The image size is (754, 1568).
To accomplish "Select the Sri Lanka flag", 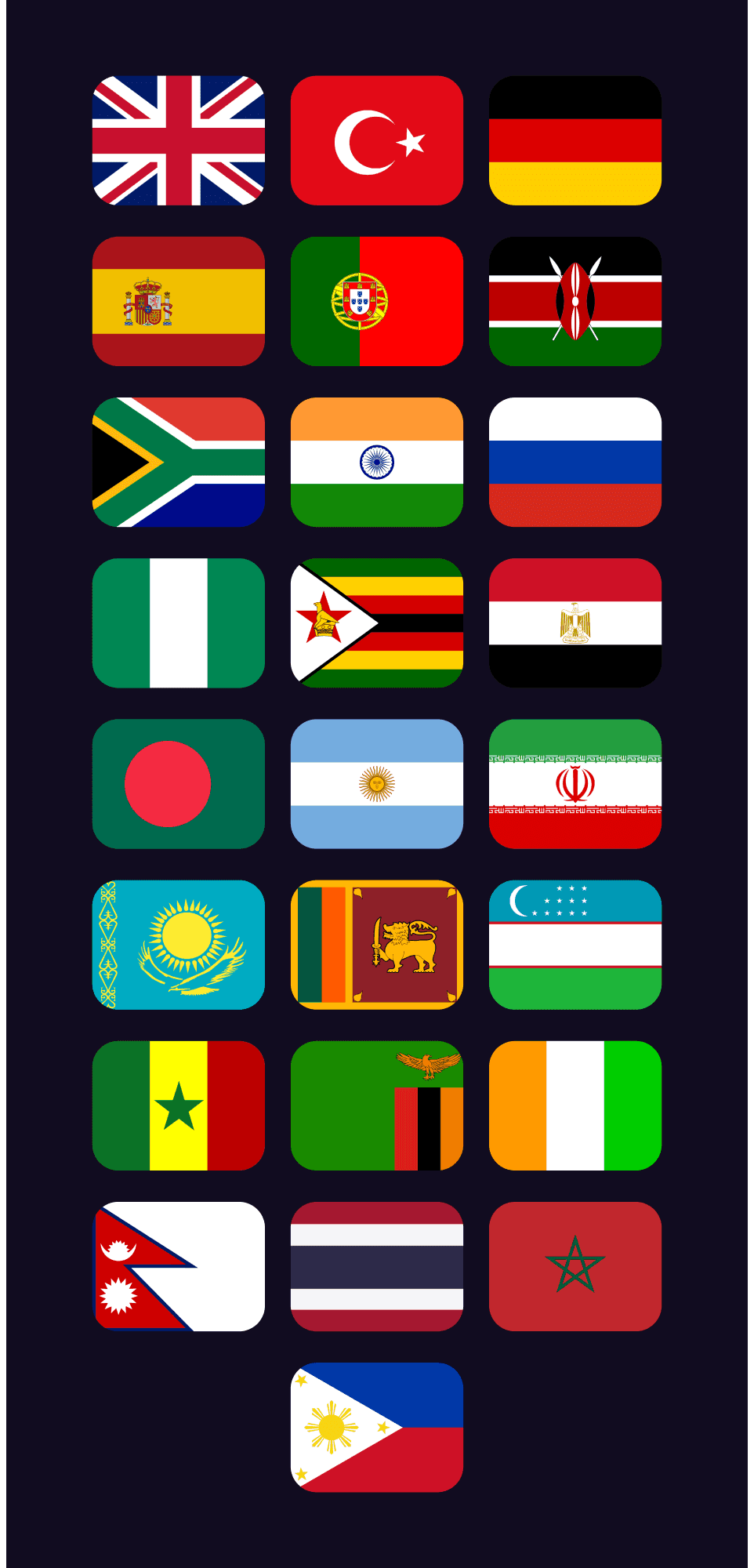I will 377,944.
